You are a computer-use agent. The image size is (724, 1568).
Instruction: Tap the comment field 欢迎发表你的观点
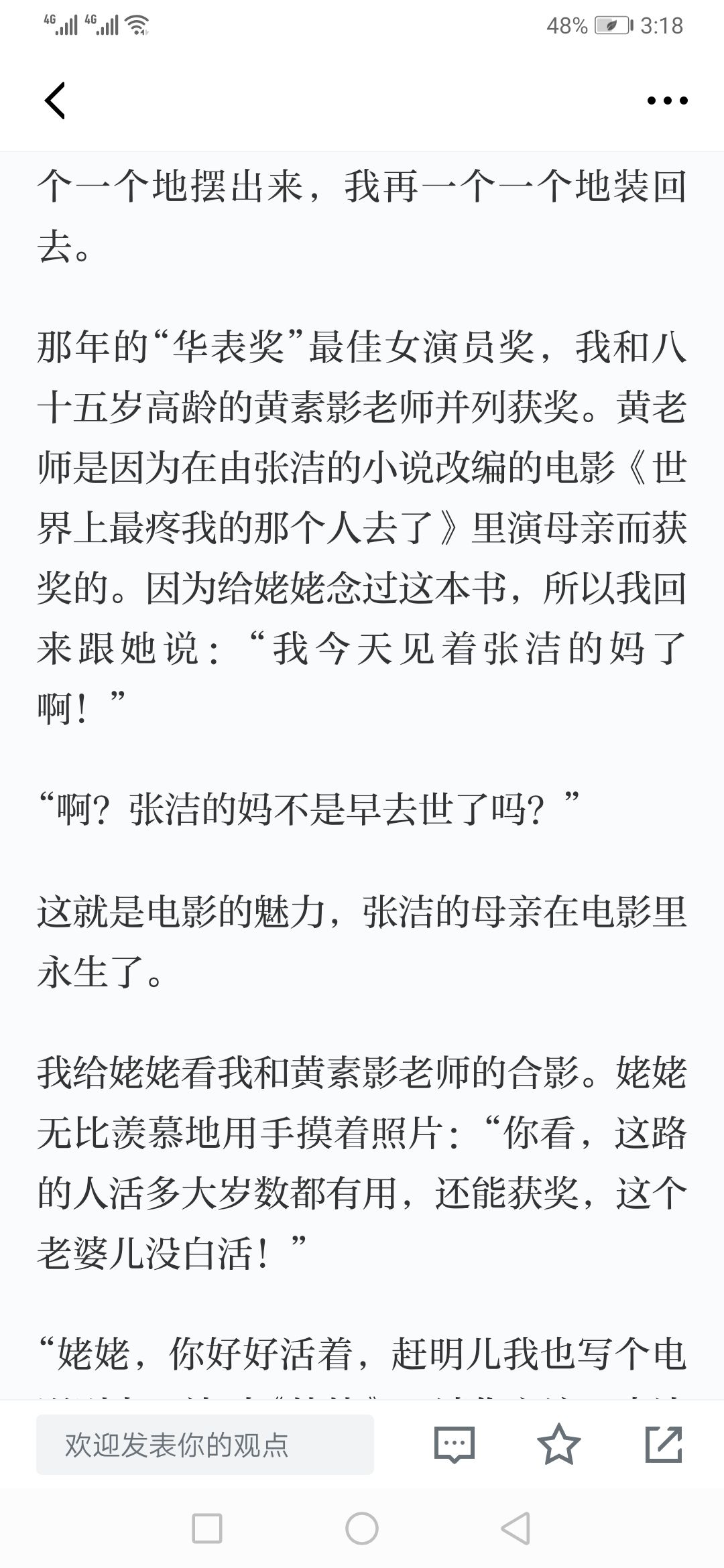(205, 1445)
